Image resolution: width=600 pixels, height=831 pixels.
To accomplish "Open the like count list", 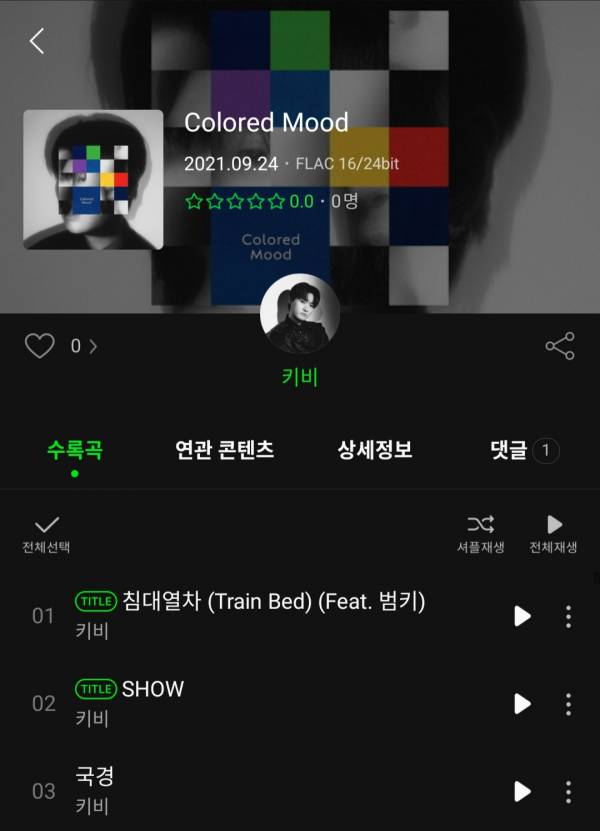I will click(84, 346).
